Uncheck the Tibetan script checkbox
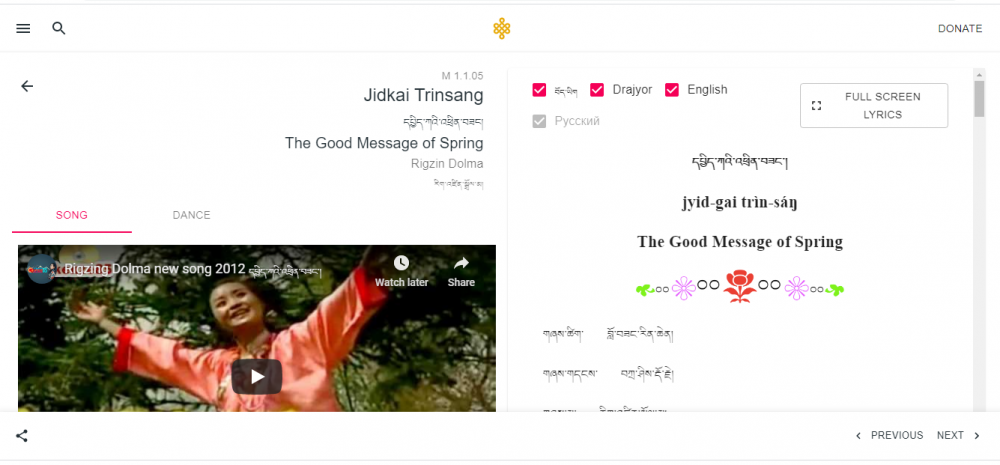The height and width of the screenshot is (465, 1000). (x=540, y=90)
